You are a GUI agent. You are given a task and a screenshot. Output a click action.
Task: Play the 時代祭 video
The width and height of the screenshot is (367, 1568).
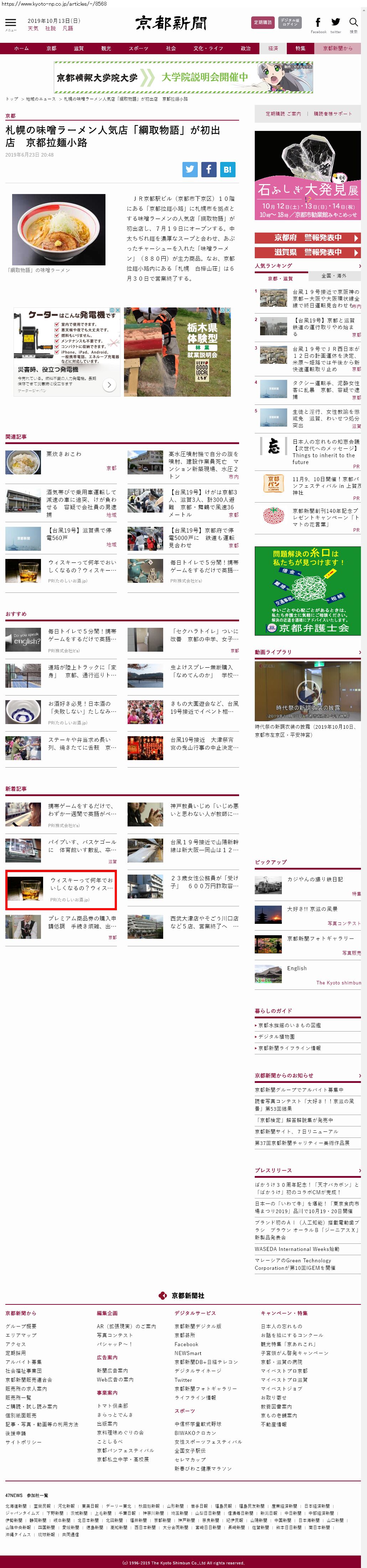pos(307,691)
